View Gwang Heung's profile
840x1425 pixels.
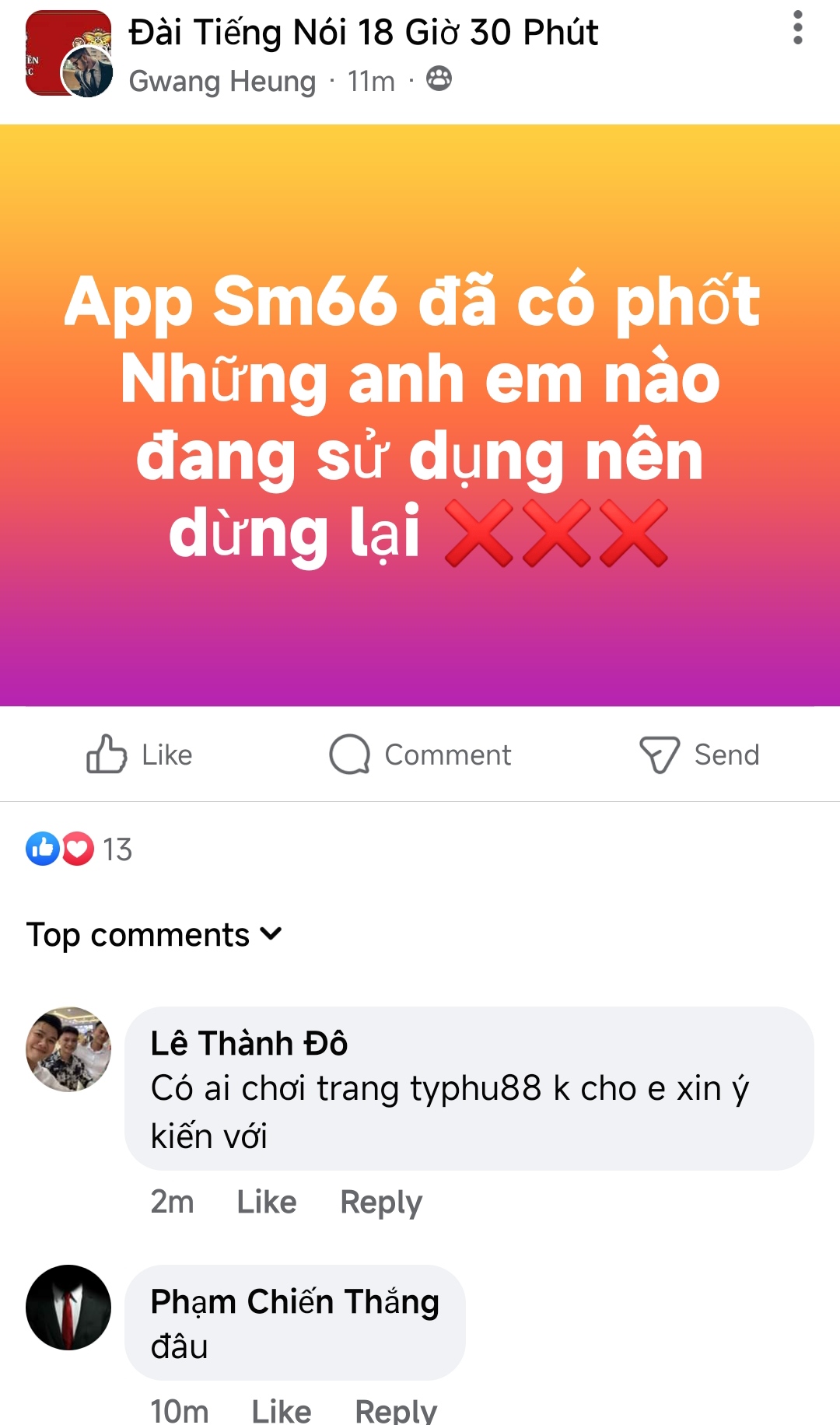click(x=222, y=81)
